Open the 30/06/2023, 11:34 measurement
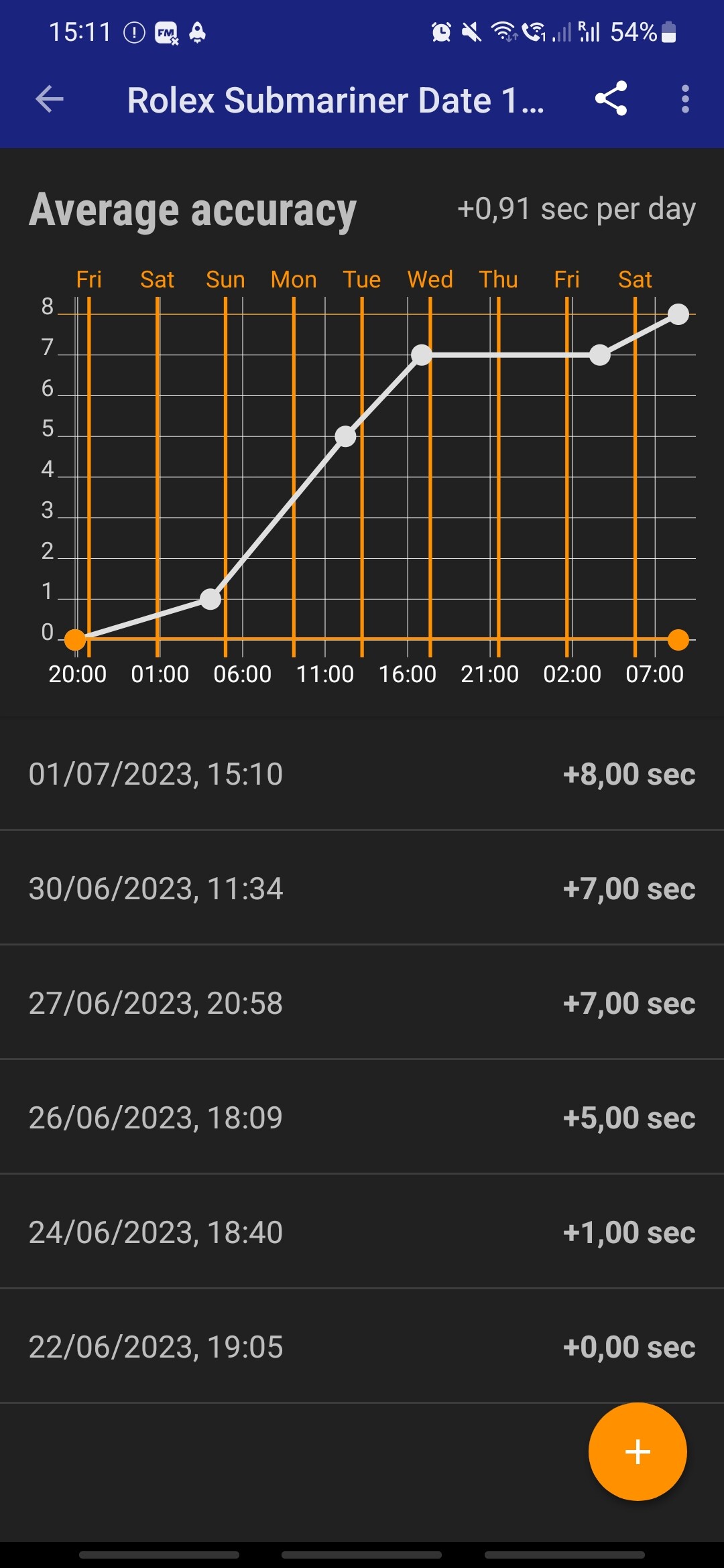 [x=362, y=888]
